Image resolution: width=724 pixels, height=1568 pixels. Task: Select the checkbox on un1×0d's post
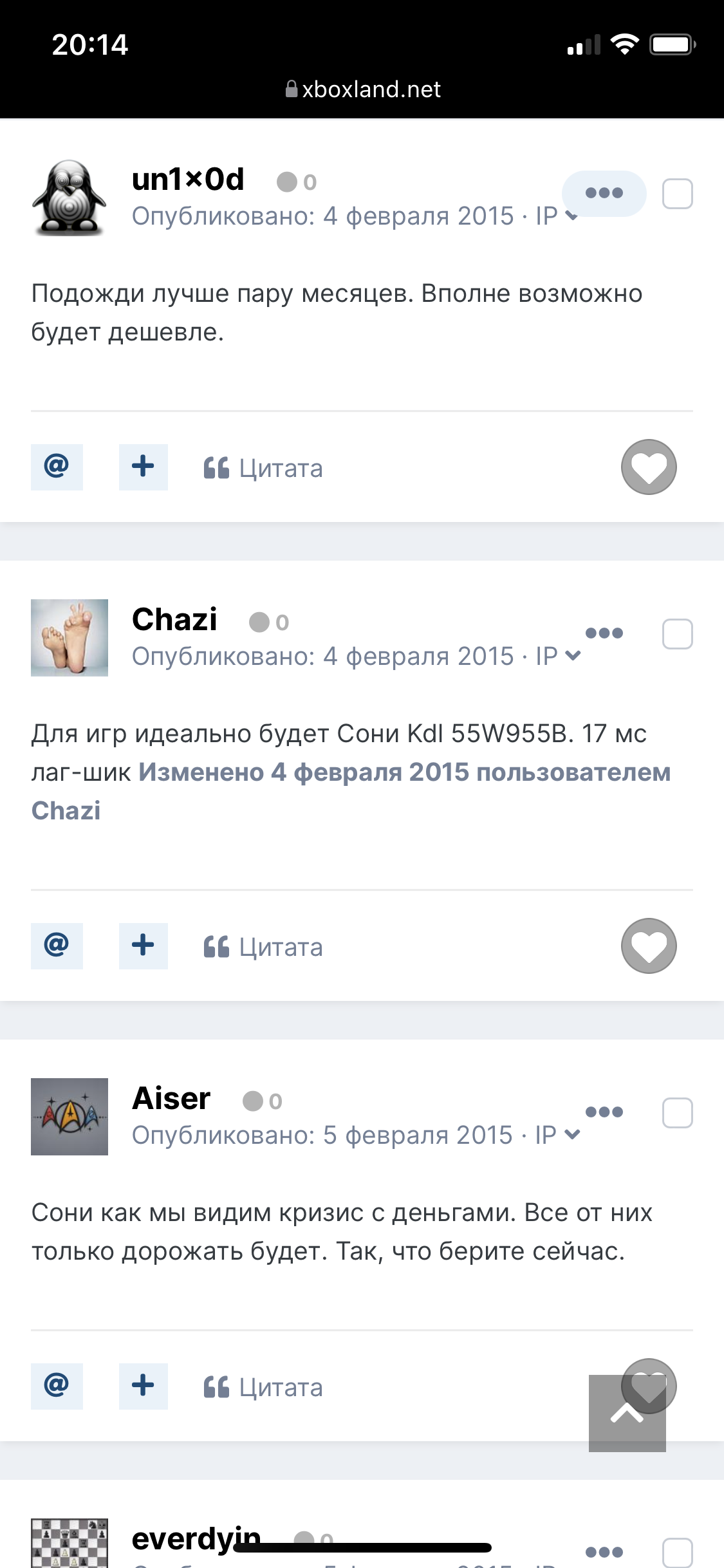point(677,194)
